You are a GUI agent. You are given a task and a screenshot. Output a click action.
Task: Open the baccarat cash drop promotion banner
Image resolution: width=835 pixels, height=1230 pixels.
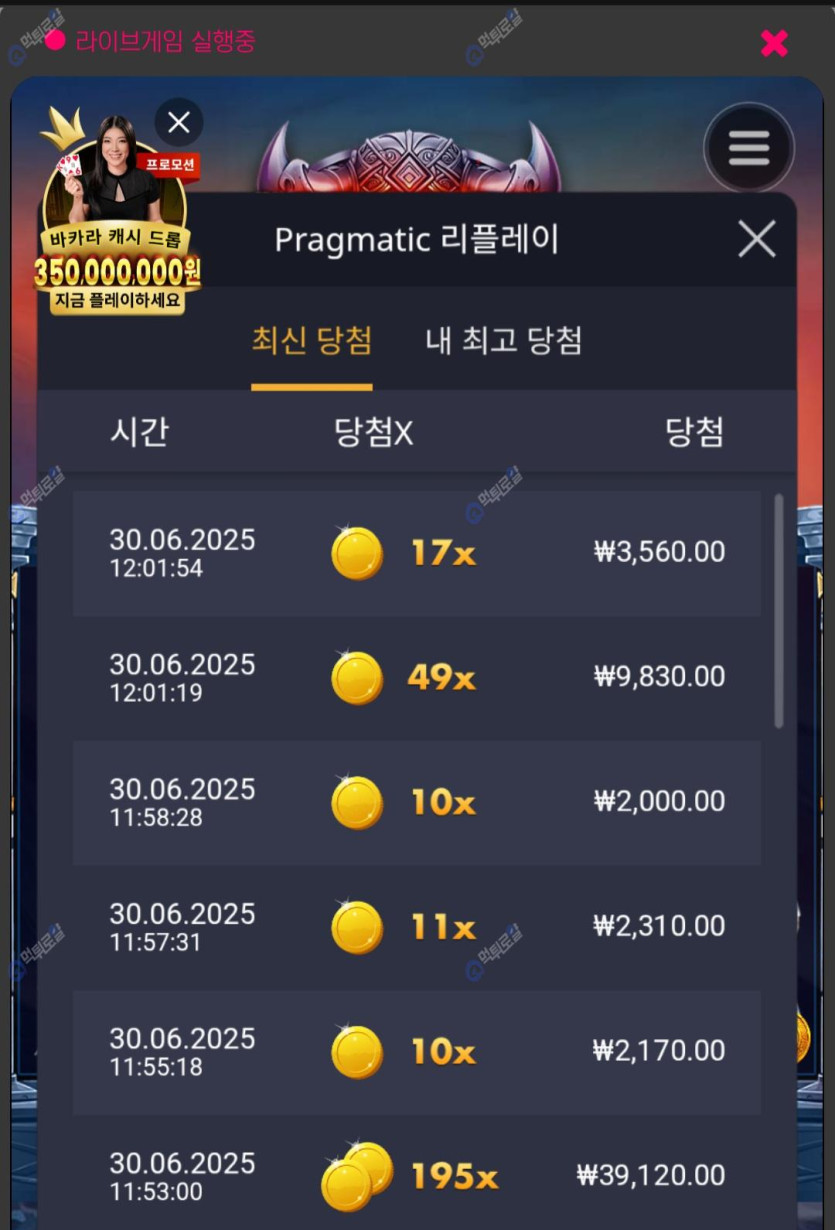[x=118, y=230]
